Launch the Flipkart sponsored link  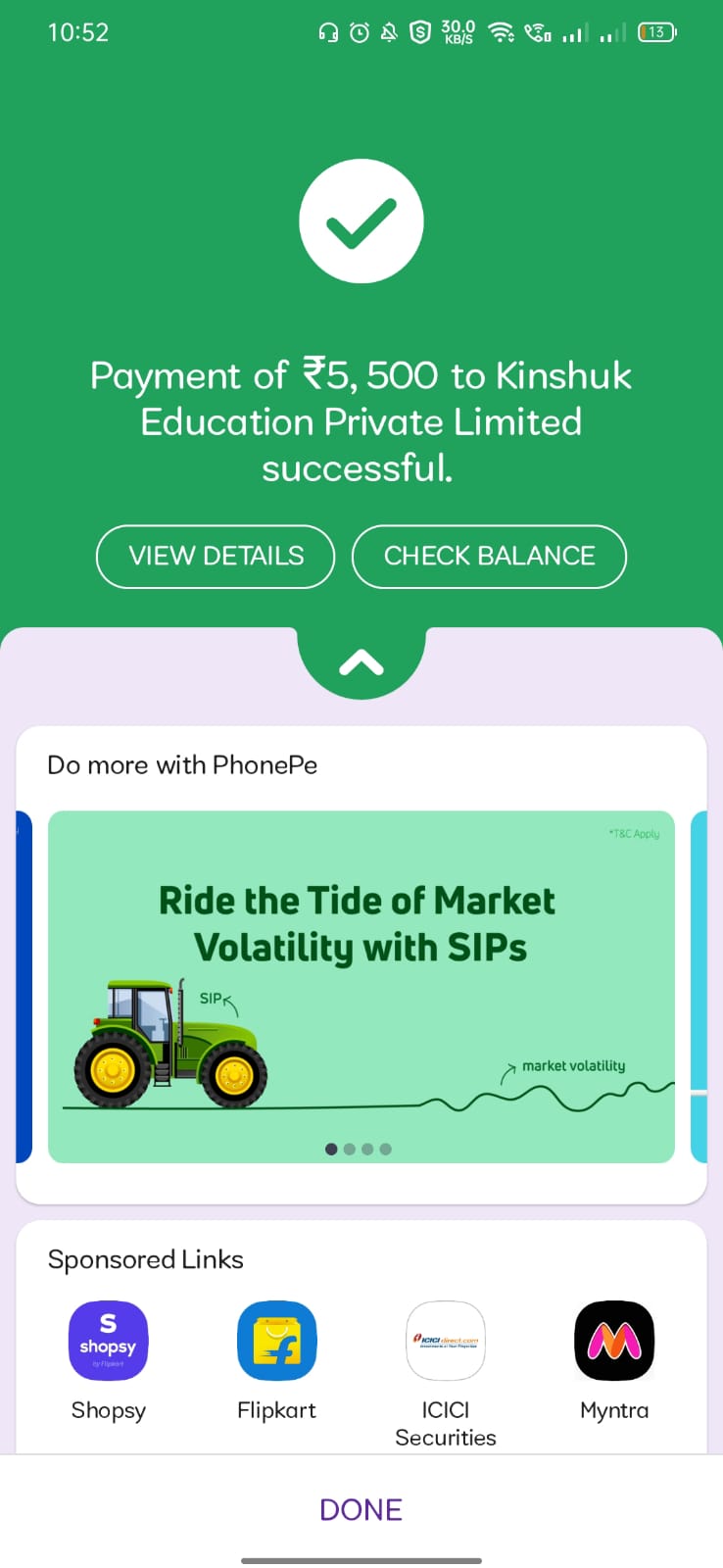(x=276, y=1341)
